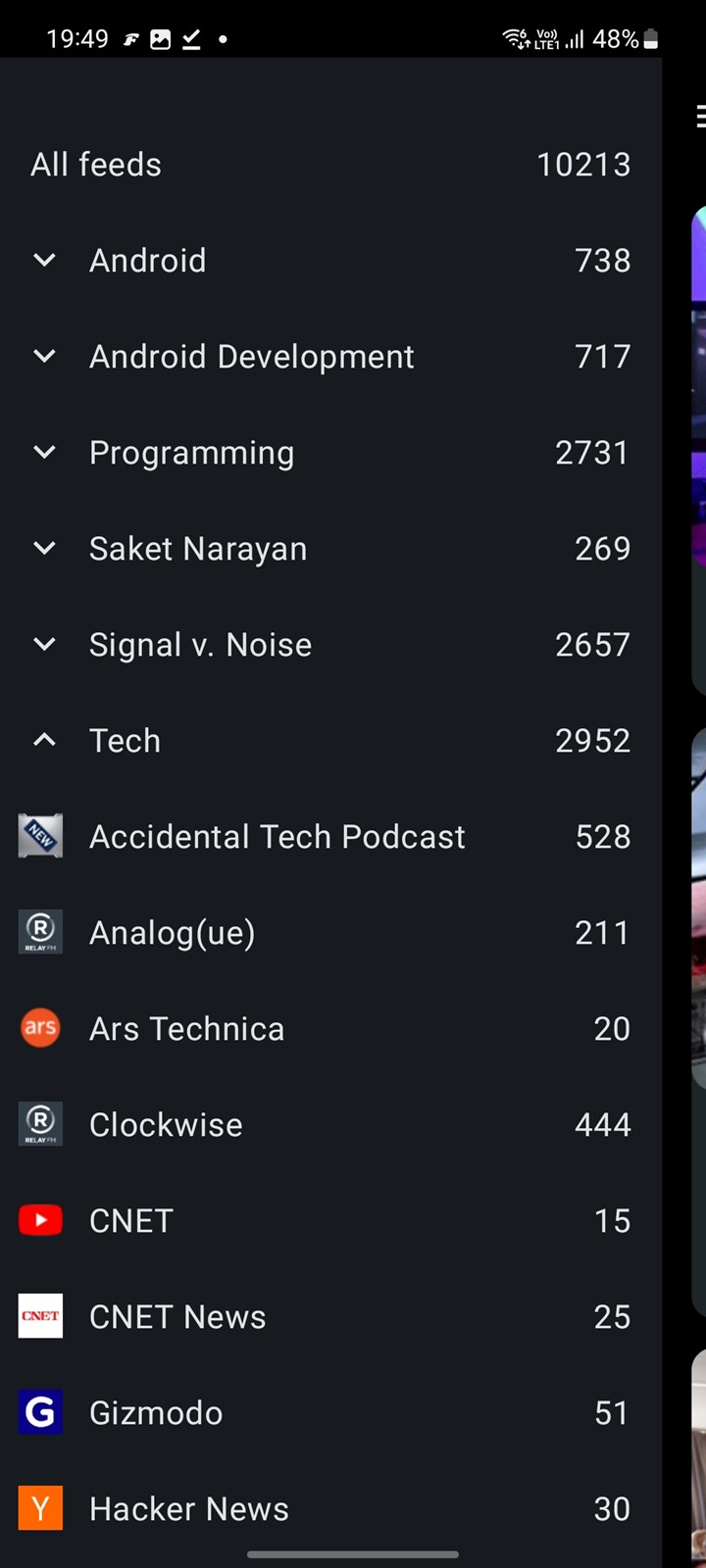Screen dimensions: 706x1568
Task: Expand the Signal v. Noise chevron
Action: (x=44, y=645)
